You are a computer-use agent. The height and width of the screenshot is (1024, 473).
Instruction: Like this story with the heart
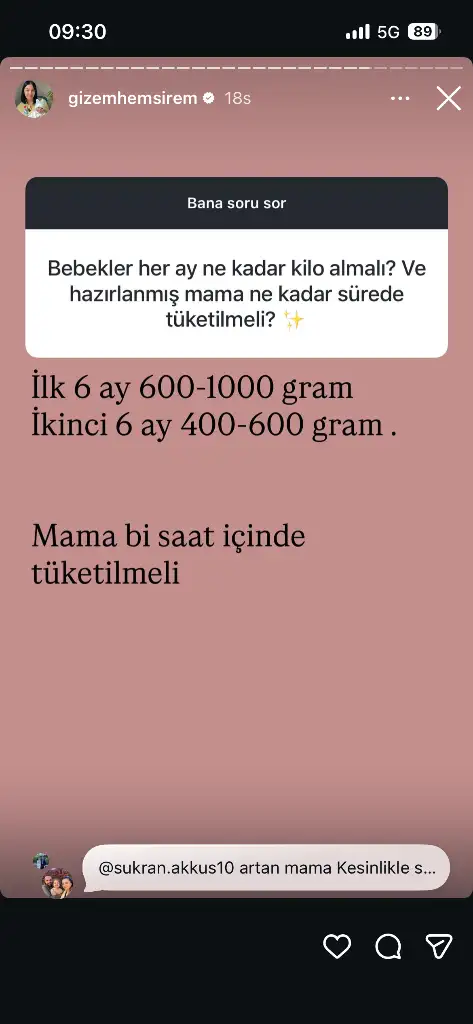click(x=337, y=946)
